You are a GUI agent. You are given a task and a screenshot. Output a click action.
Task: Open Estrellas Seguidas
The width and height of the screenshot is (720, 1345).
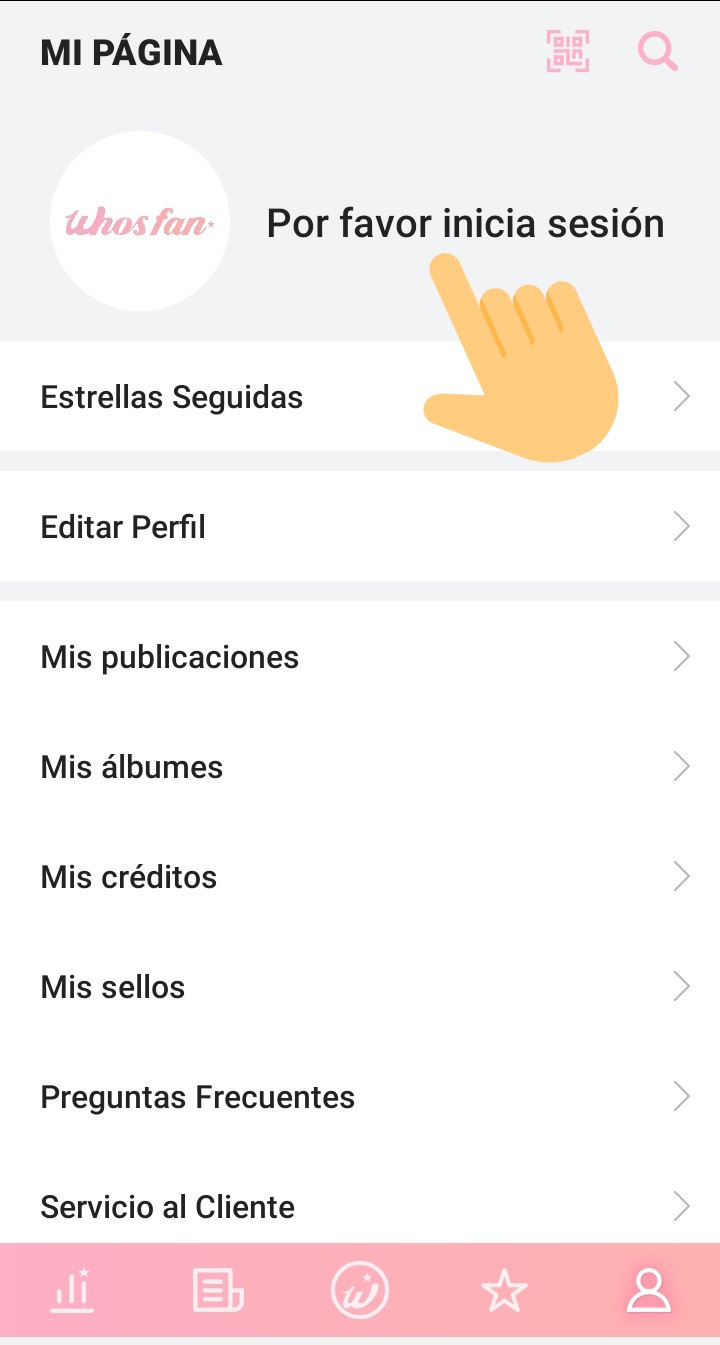coord(171,396)
